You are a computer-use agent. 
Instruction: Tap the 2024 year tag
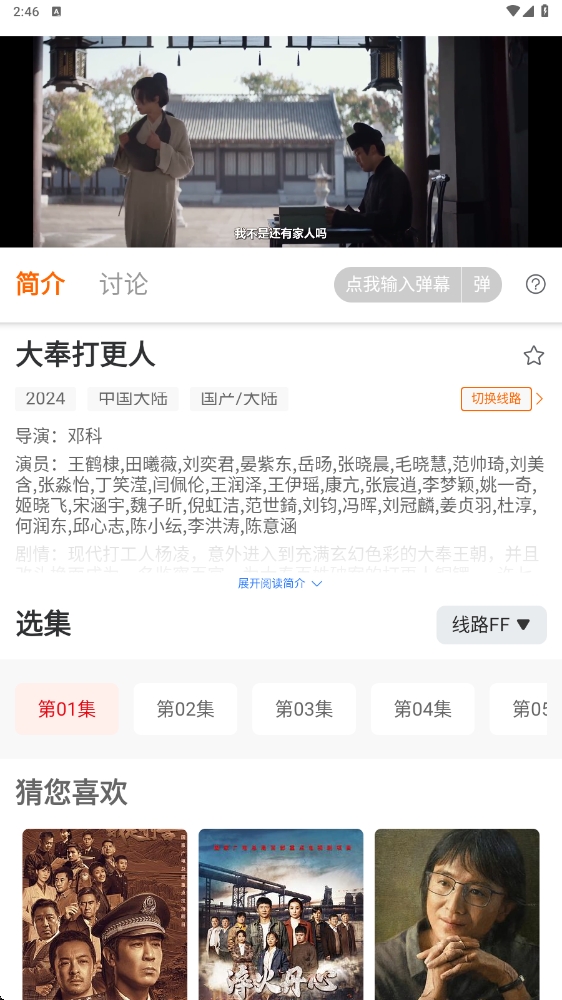45,399
